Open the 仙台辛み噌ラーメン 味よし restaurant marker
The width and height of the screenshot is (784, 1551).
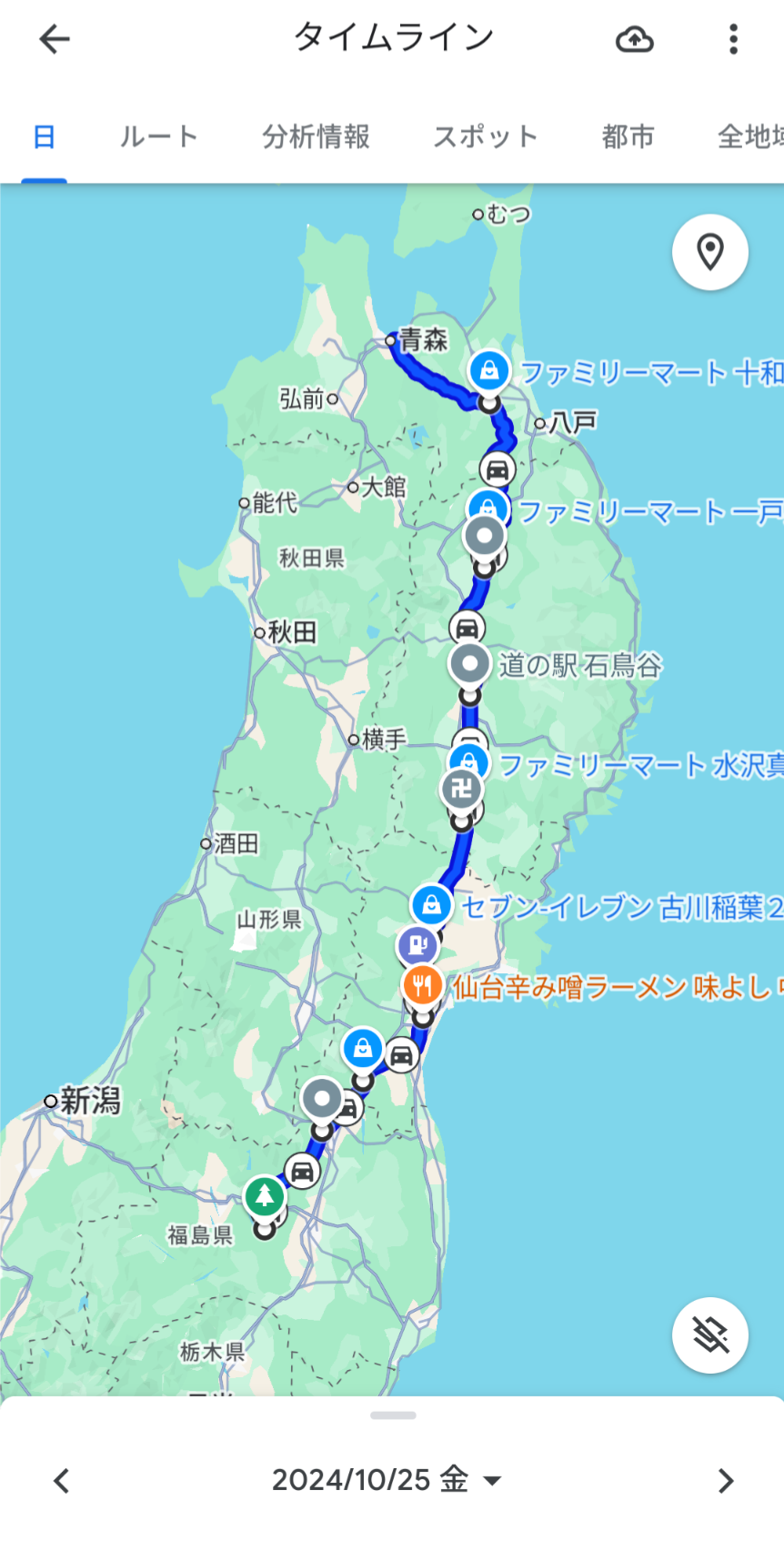(x=422, y=984)
